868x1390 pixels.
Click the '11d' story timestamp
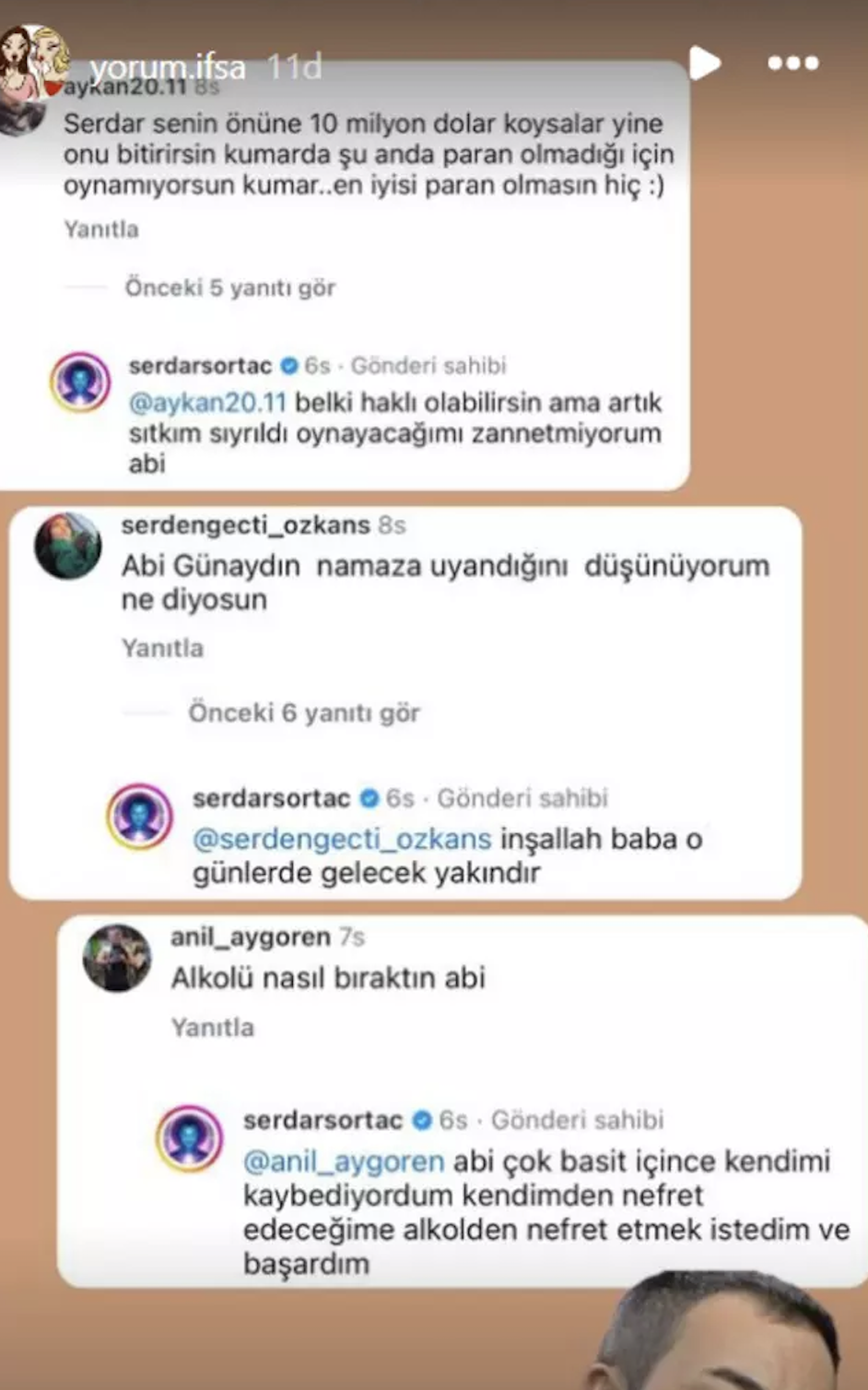(293, 66)
